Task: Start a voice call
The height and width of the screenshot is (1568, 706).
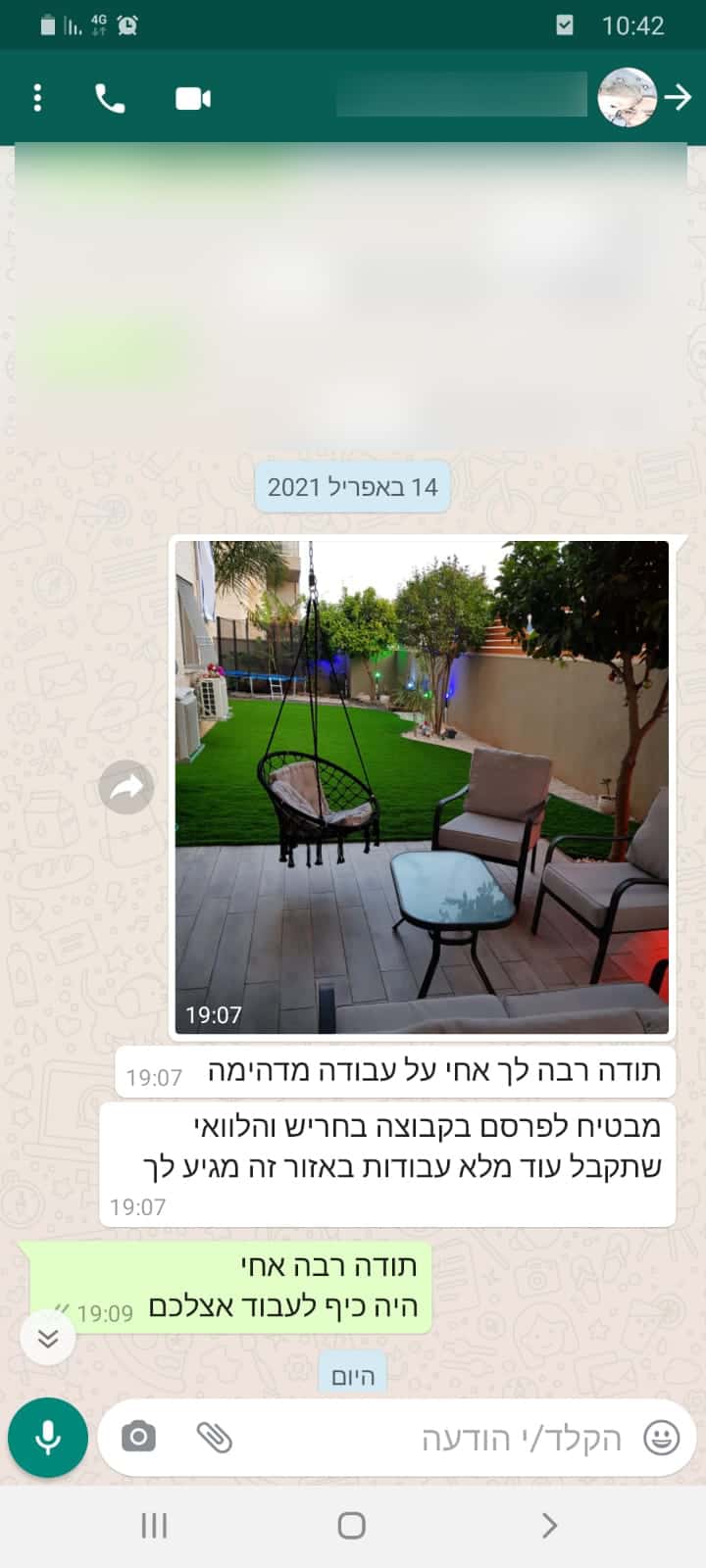Action: coord(110,98)
